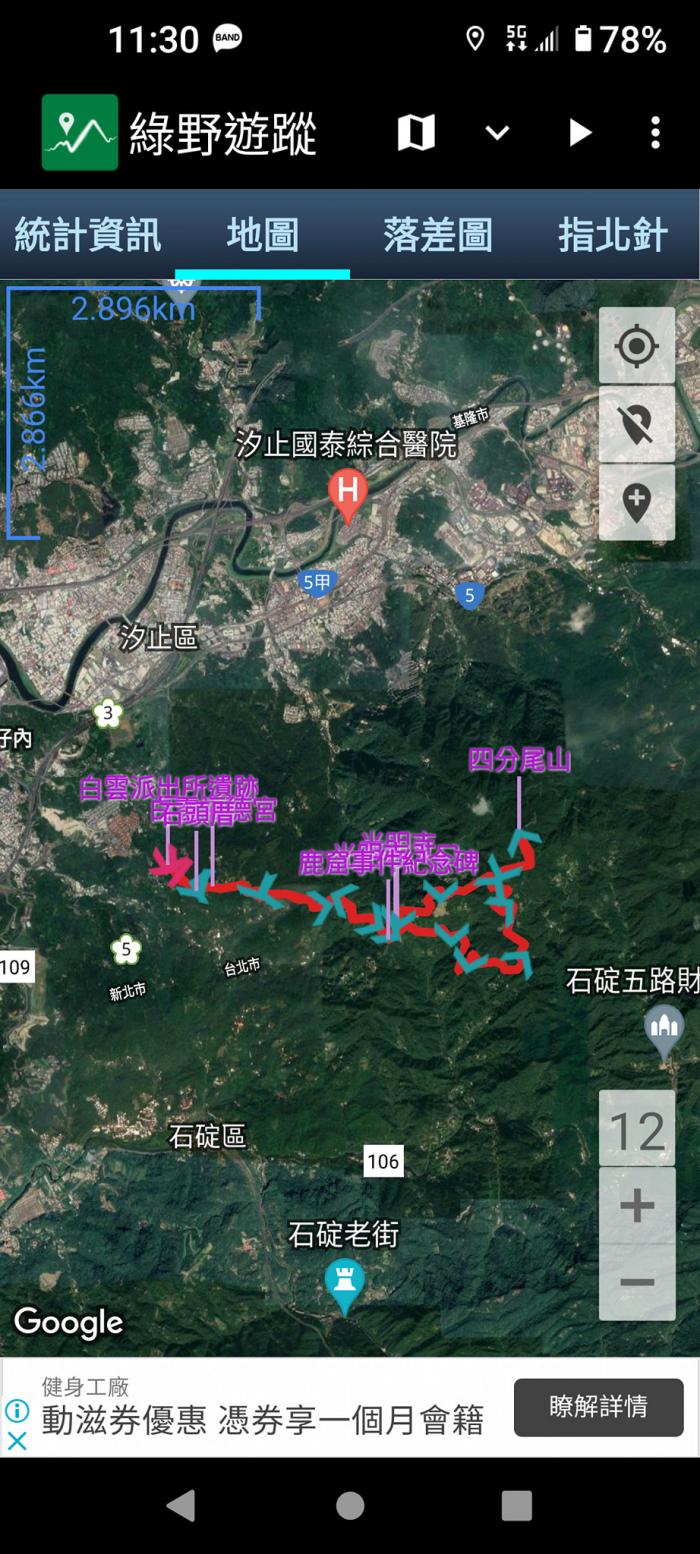Close the ad banner
This screenshot has height=1554, width=700.
tap(17, 1441)
